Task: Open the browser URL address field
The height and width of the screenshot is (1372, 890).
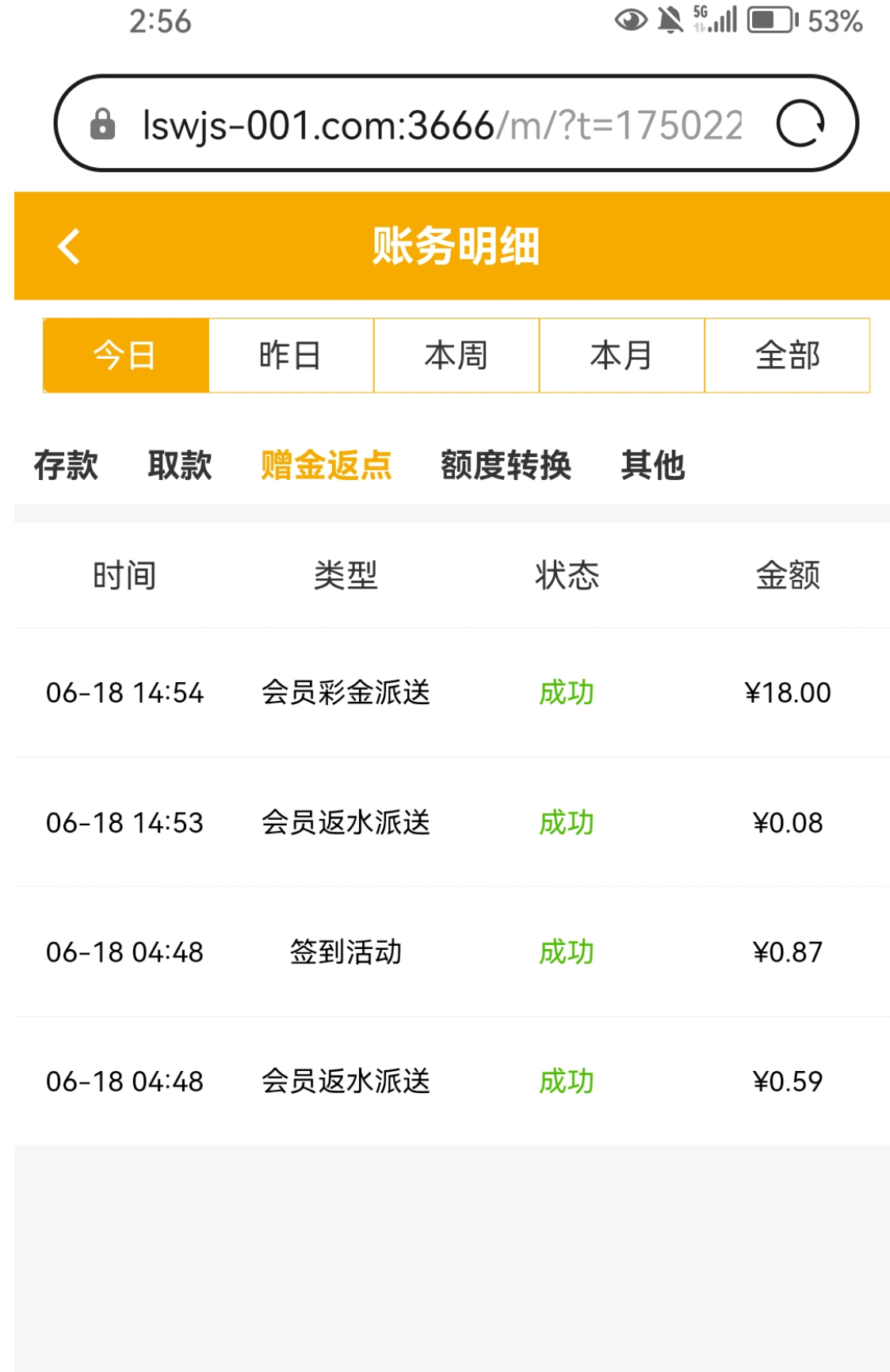Action: pyautogui.click(x=441, y=125)
